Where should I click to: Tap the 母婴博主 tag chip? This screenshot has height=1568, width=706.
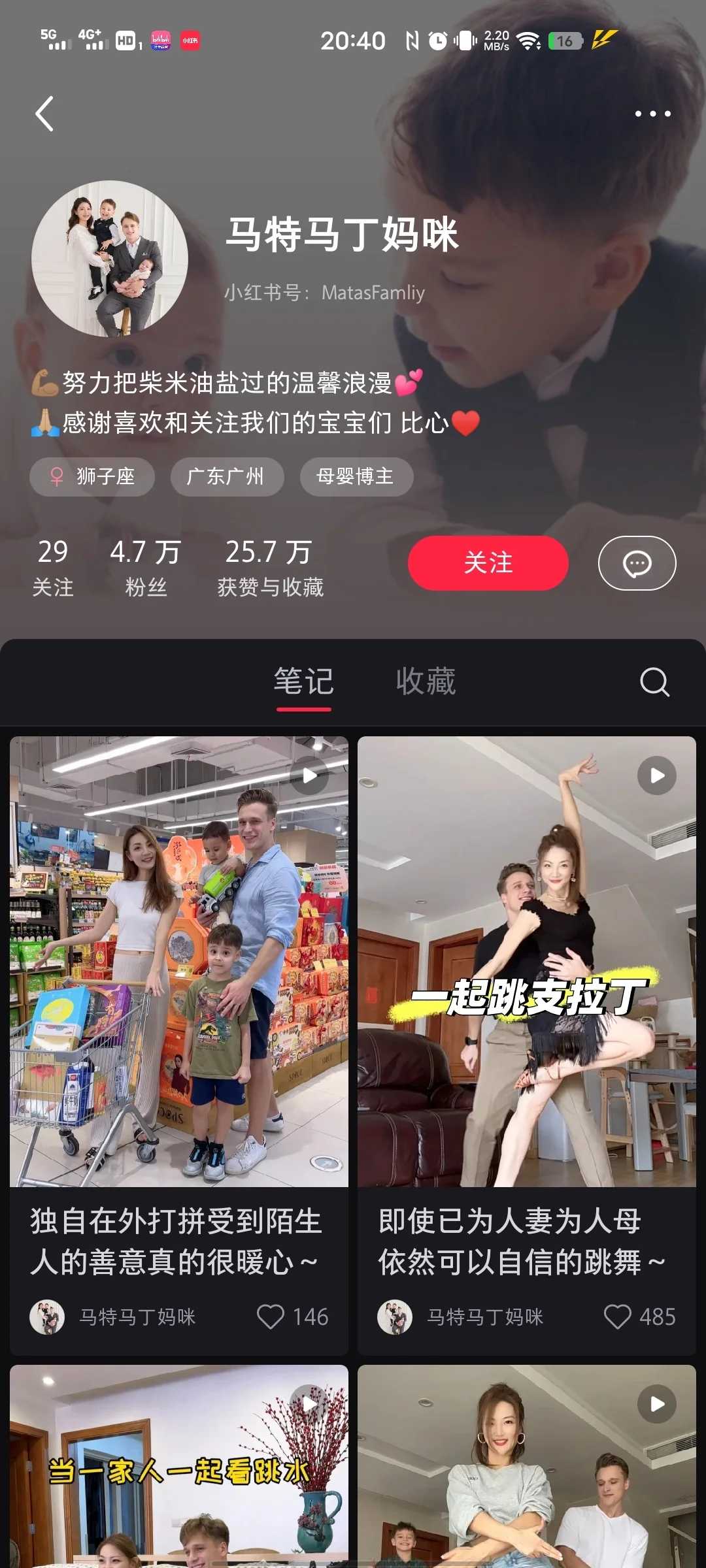click(x=356, y=477)
